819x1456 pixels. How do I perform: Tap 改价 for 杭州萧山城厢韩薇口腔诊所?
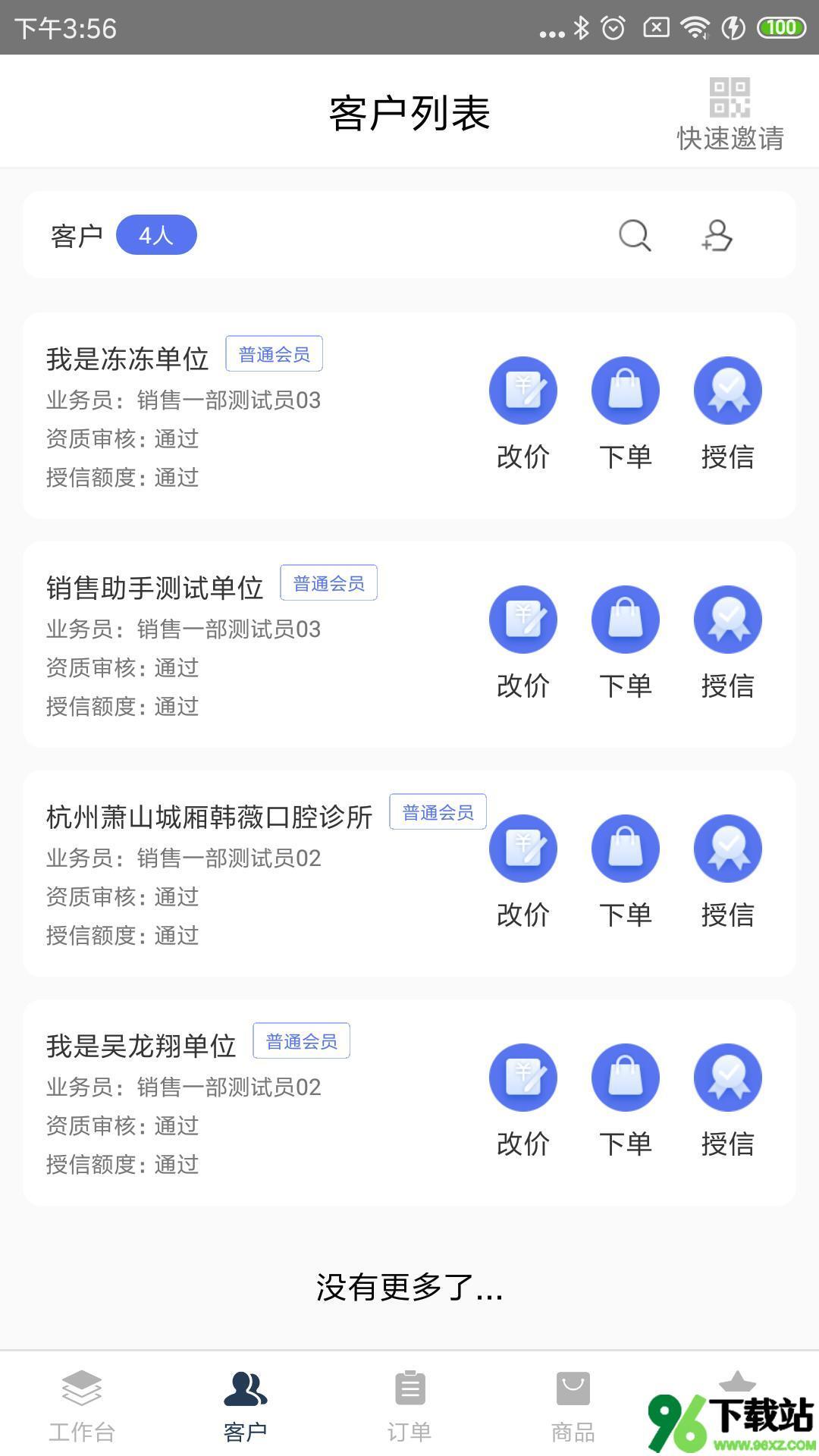click(x=523, y=872)
